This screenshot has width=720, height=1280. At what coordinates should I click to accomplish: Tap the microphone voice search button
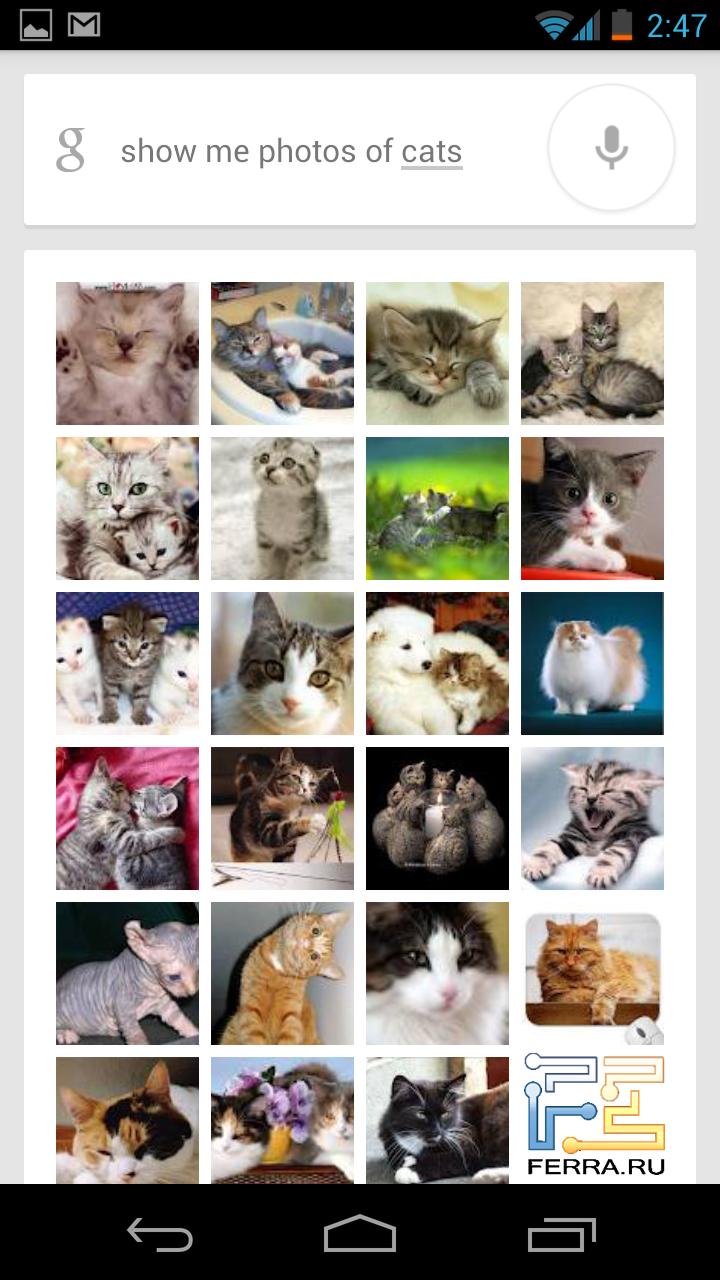pos(611,148)
